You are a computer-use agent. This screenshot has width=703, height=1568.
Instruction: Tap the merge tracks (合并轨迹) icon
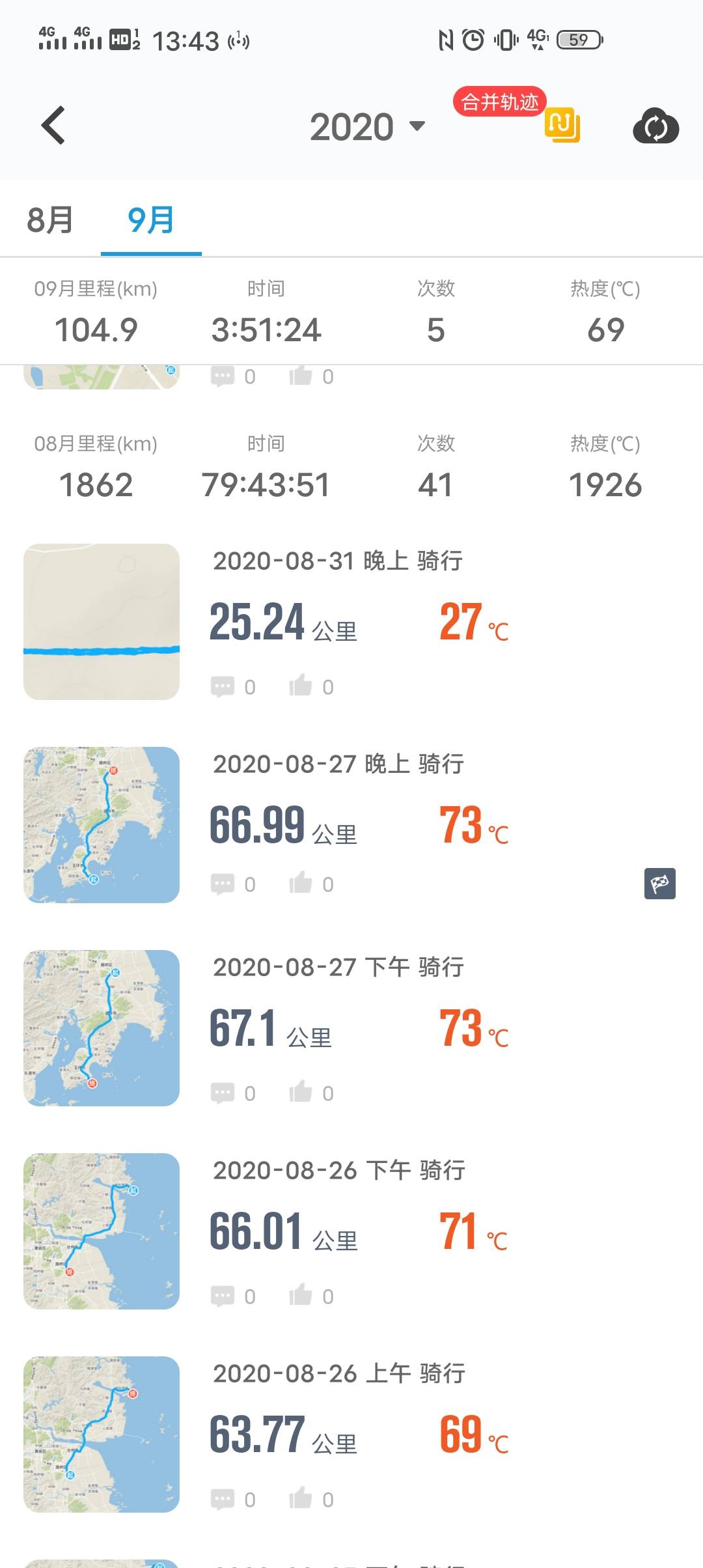click(x=562, y=124)
